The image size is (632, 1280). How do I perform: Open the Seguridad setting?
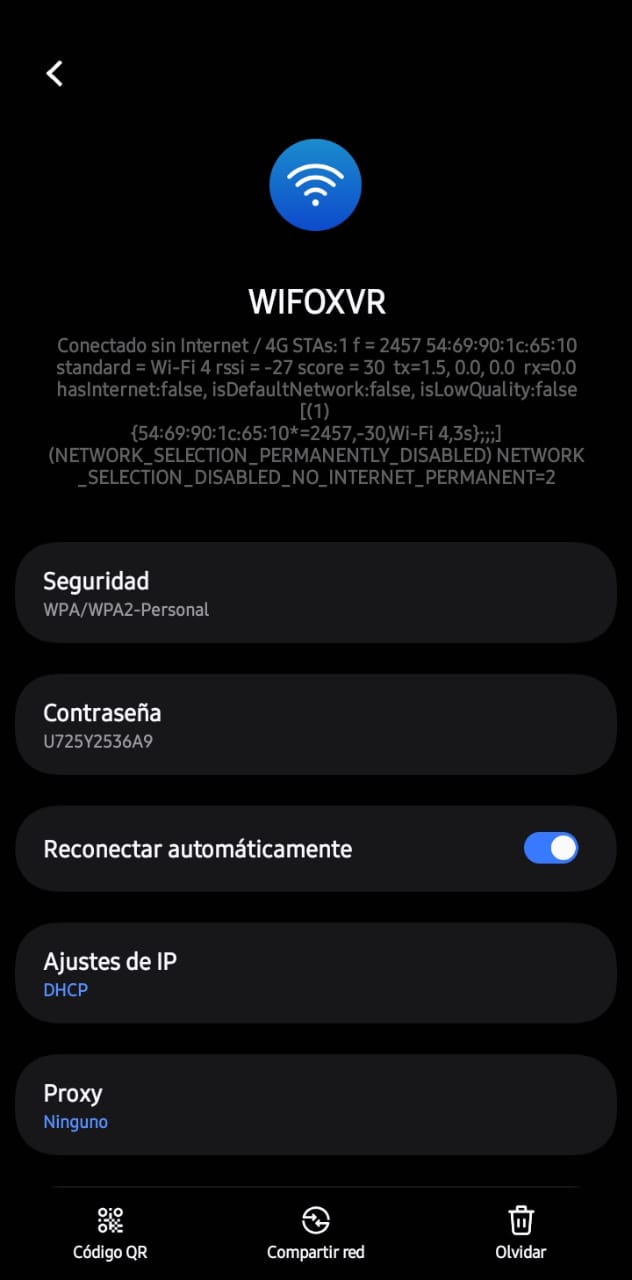point(316,593)
